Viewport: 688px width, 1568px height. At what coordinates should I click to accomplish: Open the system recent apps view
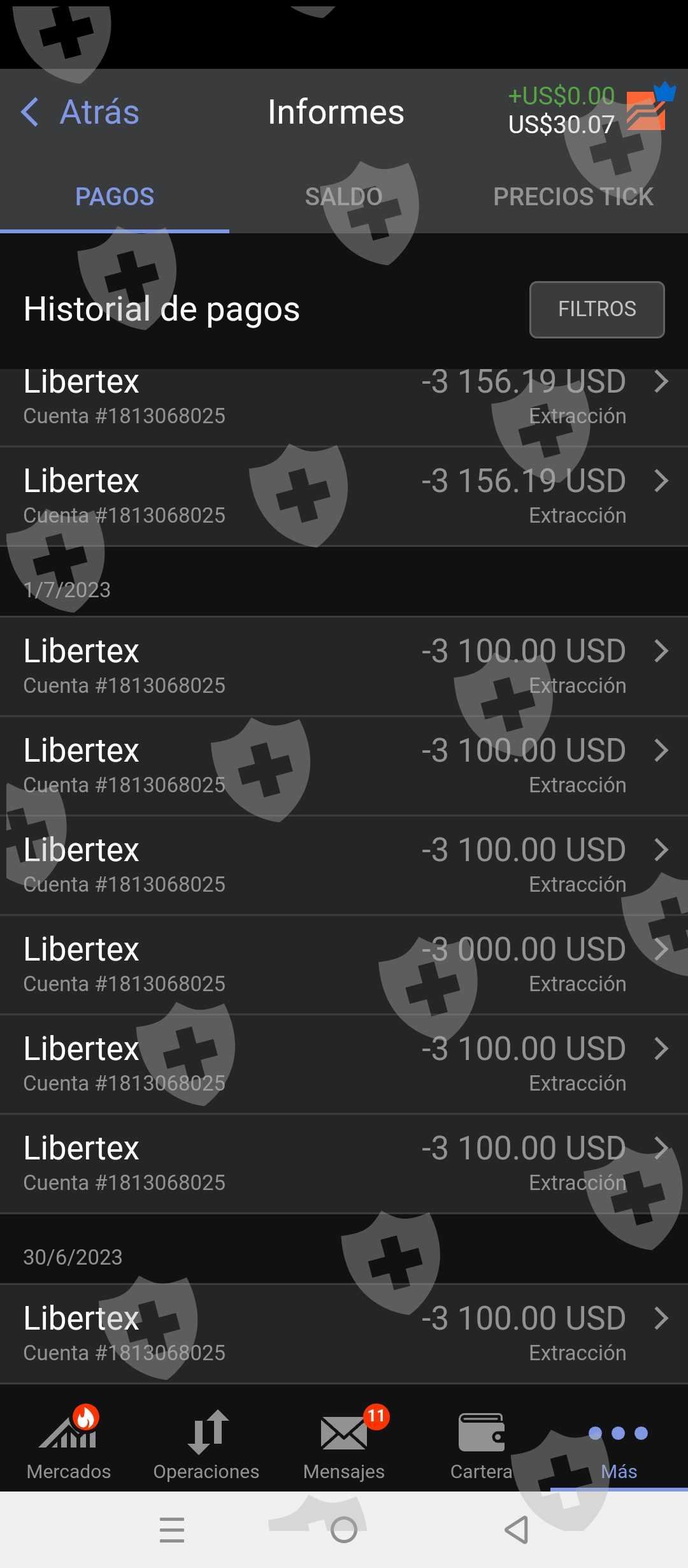tap(172, 1530)
